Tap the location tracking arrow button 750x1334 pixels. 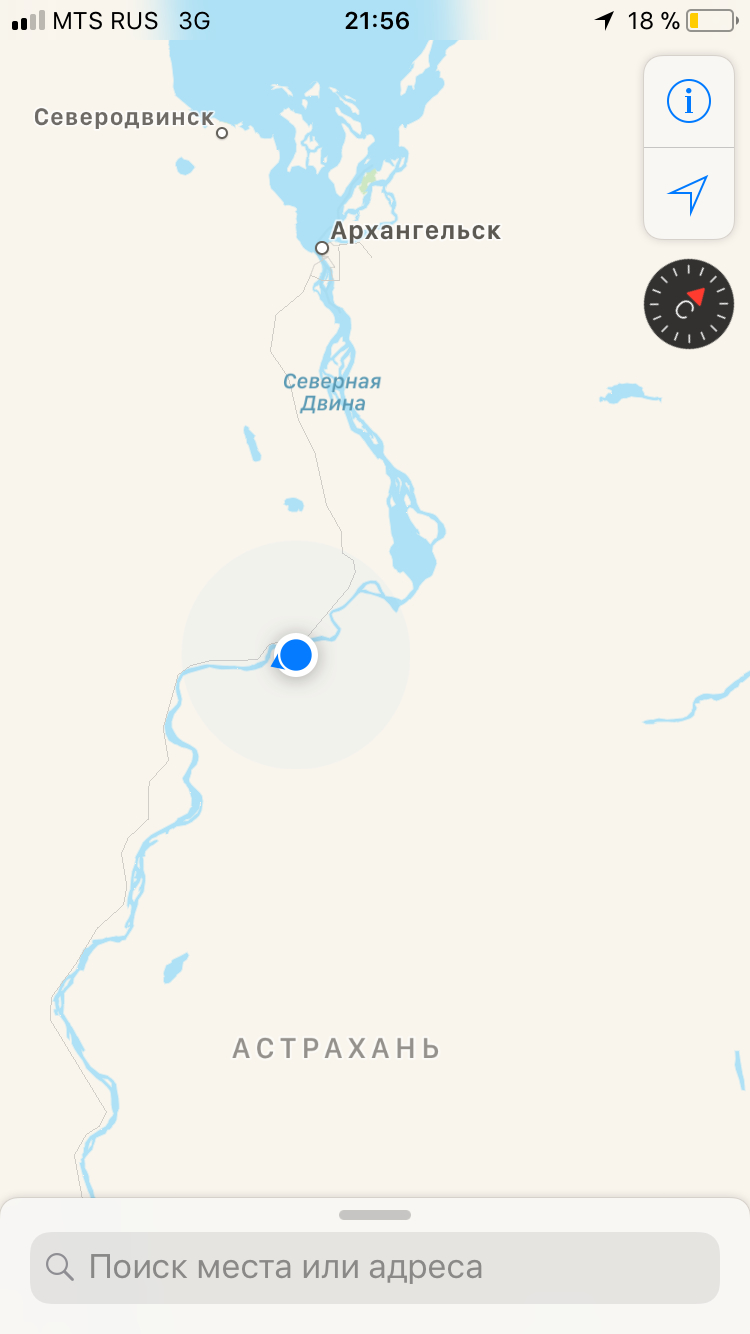[688, 194]
